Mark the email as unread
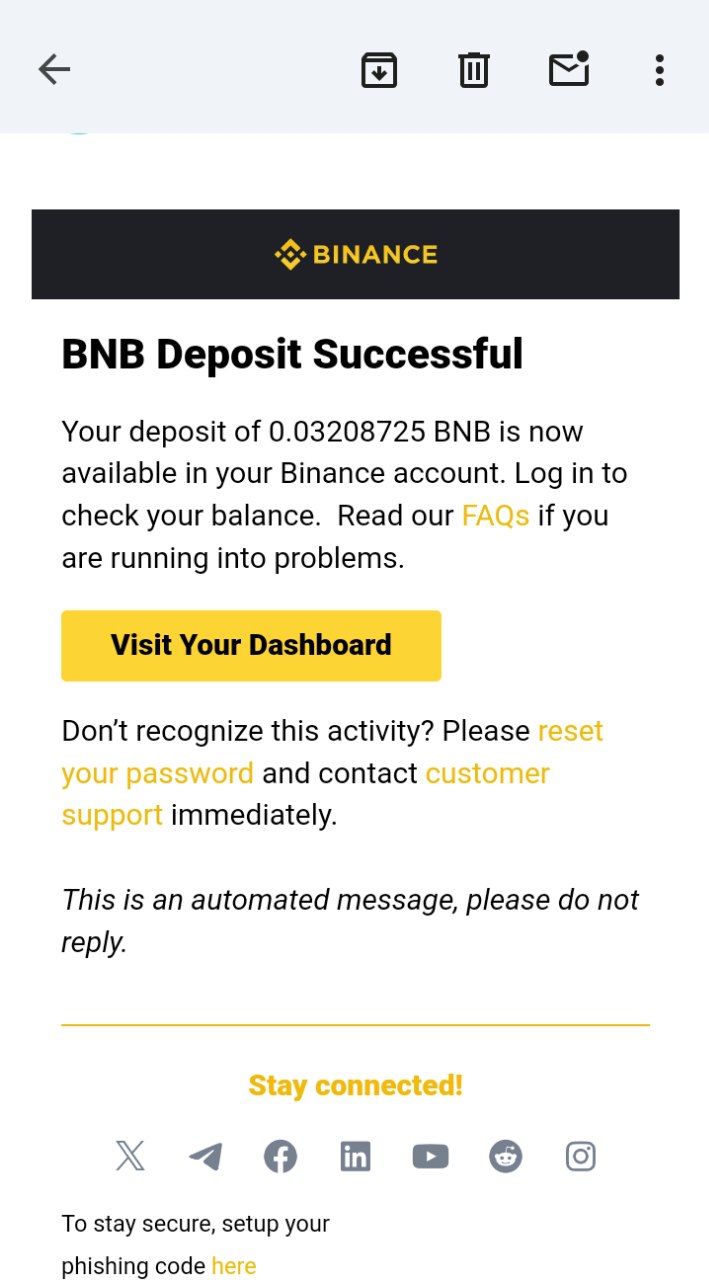This screenshot has height=1280, width=709. 569,69
